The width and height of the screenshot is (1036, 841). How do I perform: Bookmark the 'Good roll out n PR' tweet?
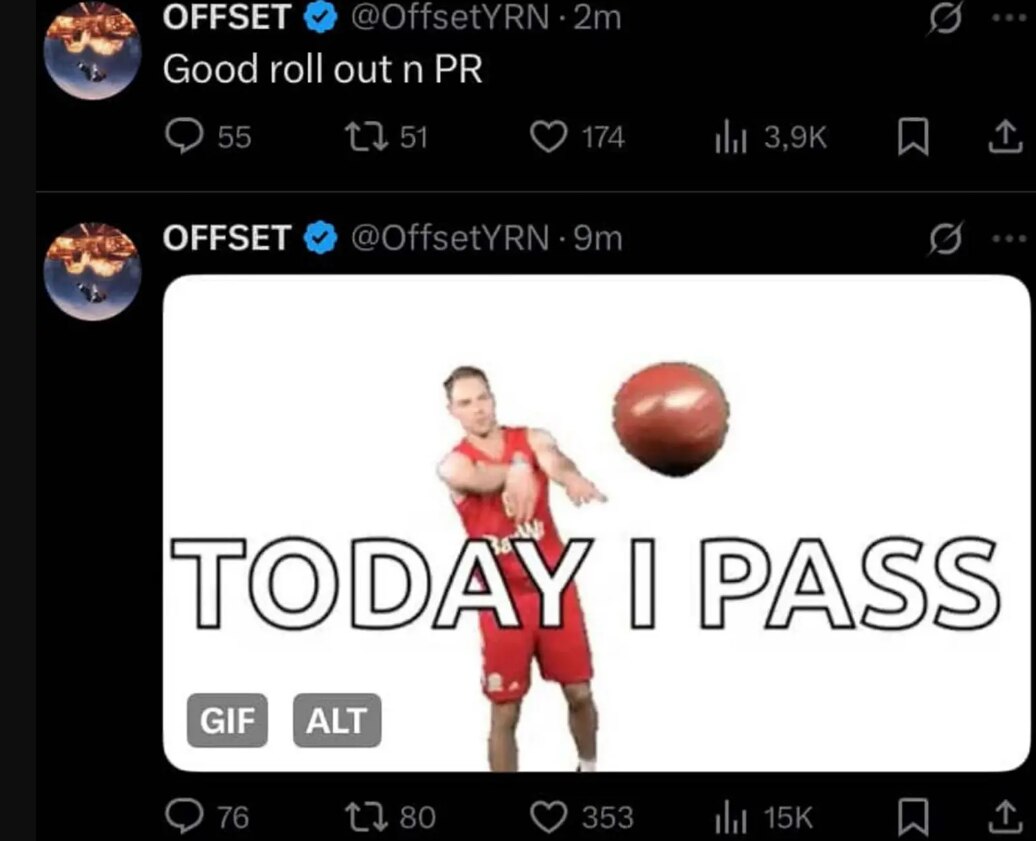tap(910, 139)
